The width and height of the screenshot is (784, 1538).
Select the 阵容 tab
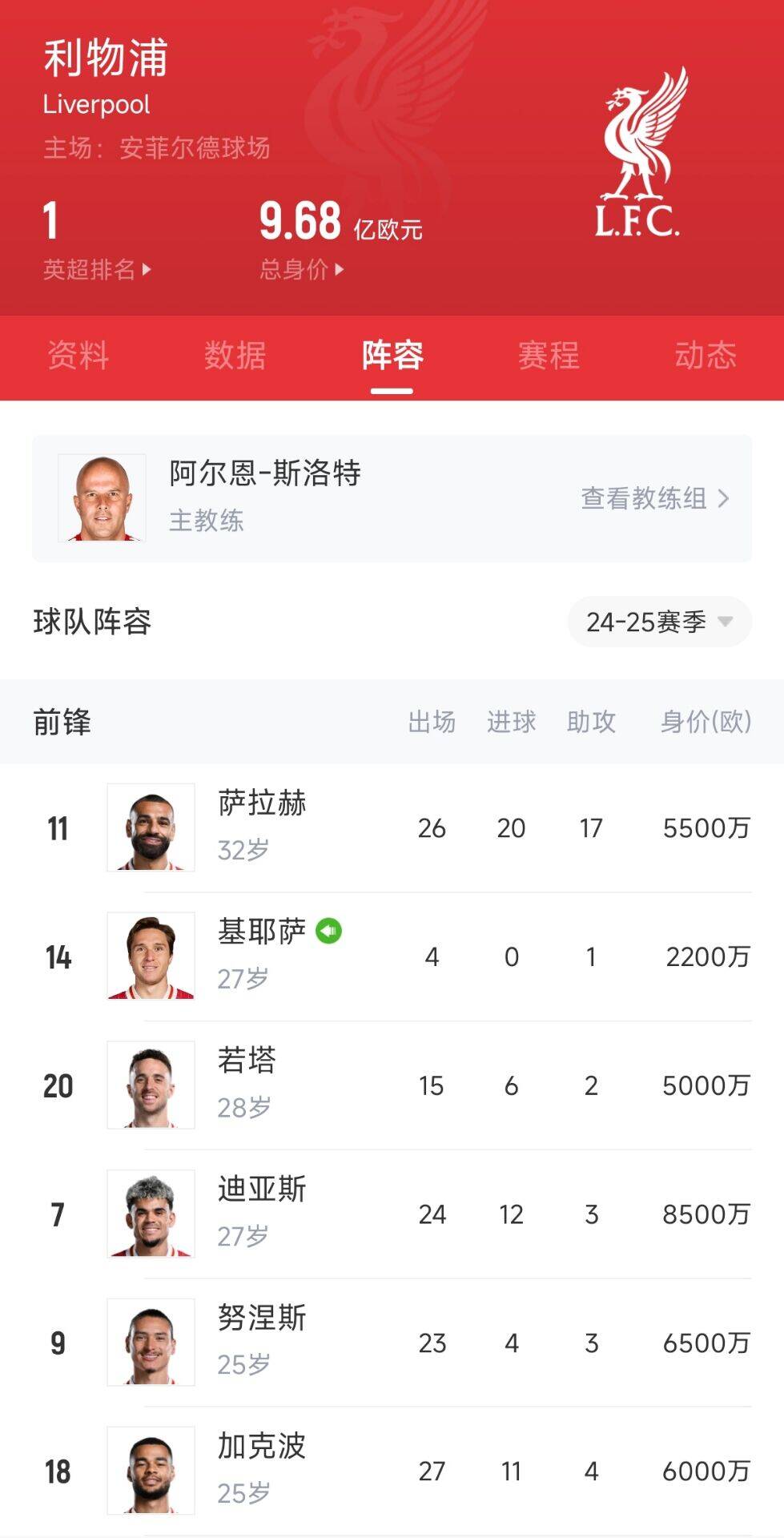tap(392, 356)
